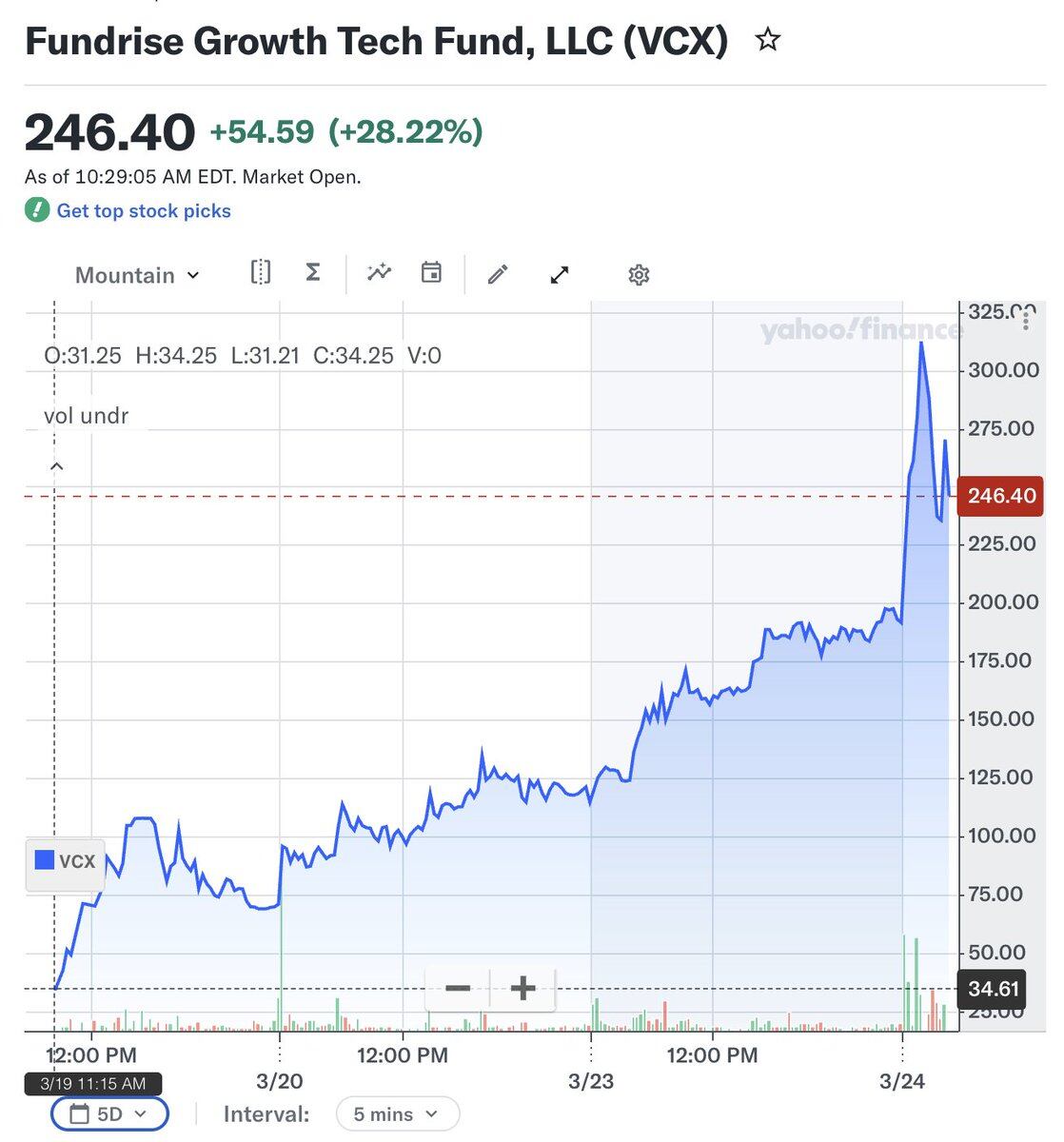Open the Mountain chart type dropdown
Screen dimensions: 1064x1142
137,275
